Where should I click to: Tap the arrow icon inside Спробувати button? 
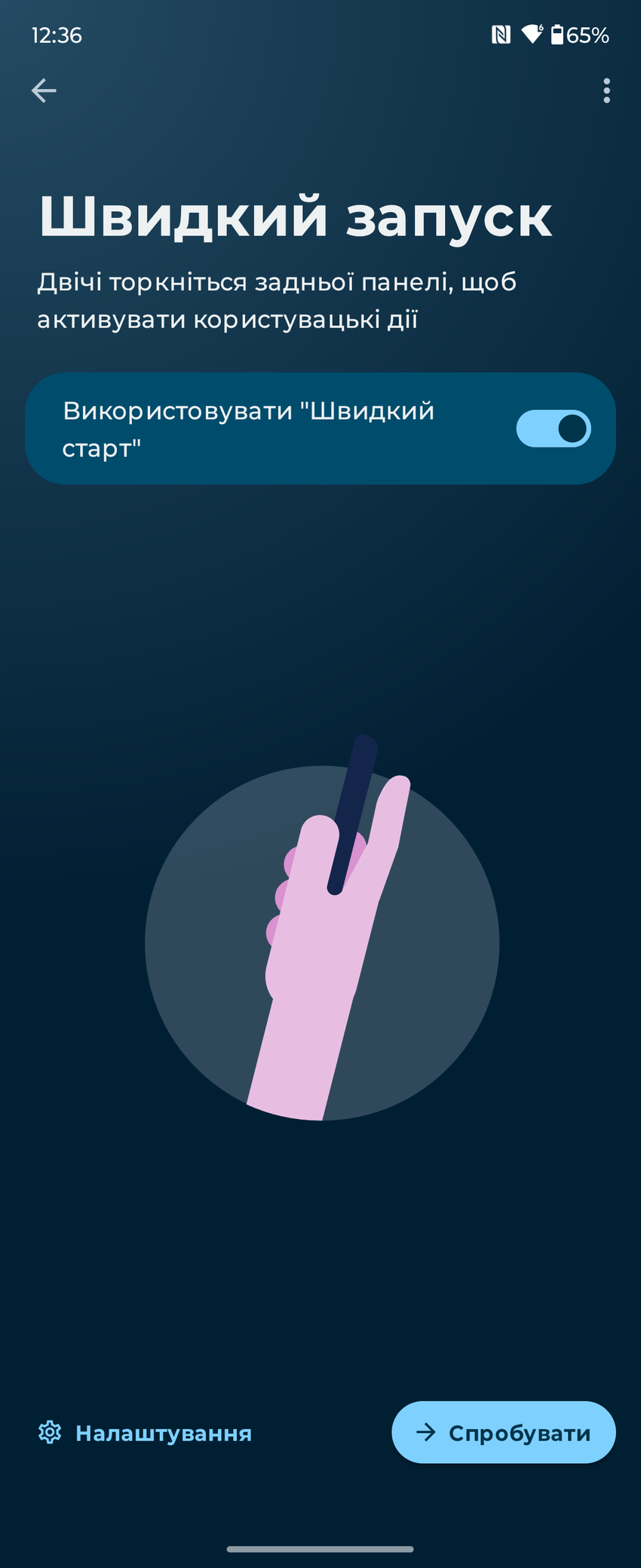pyautogui.click(x=428, y=1431)
